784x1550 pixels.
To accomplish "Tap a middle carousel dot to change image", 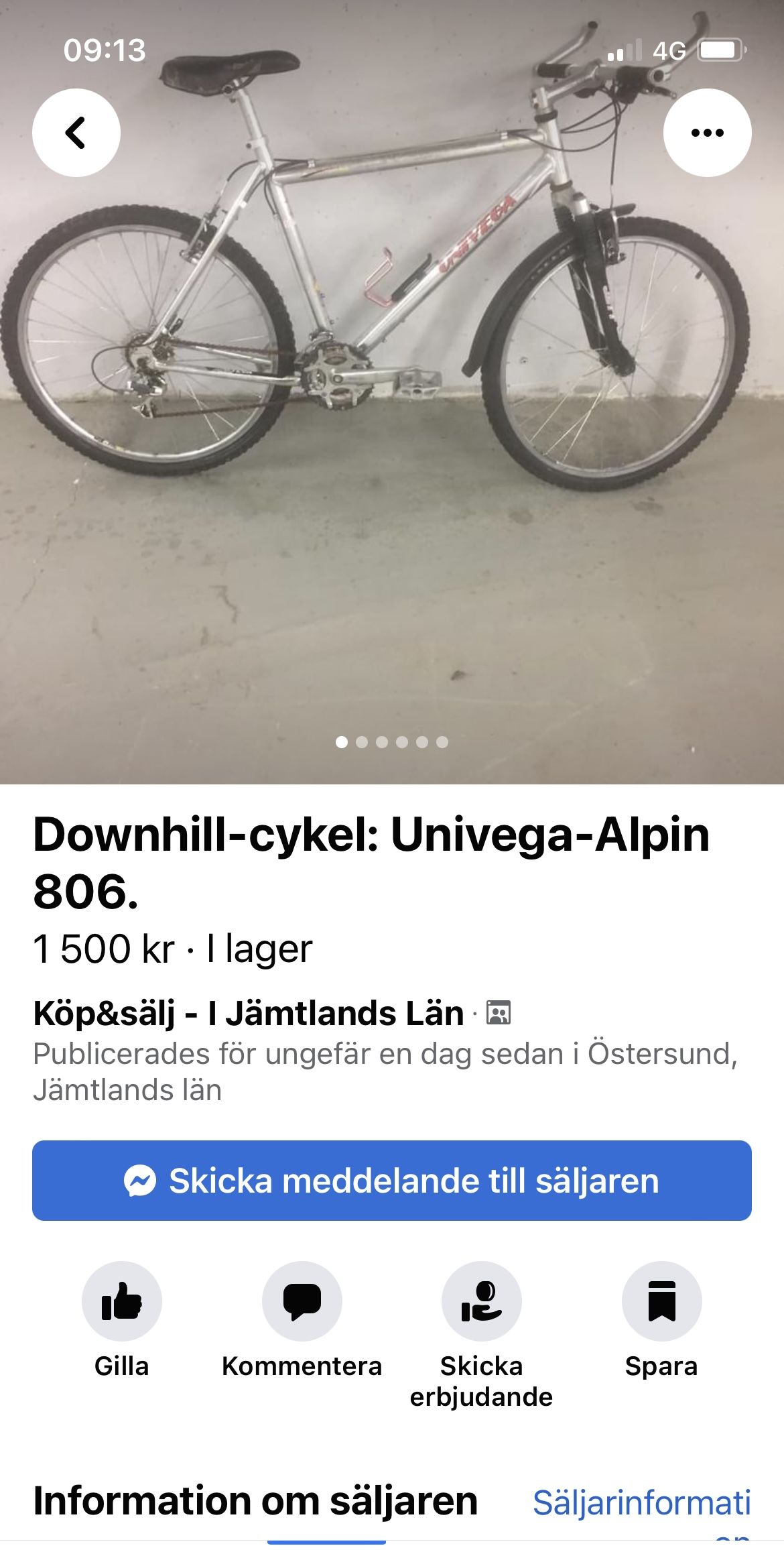I will coord(401,743).
